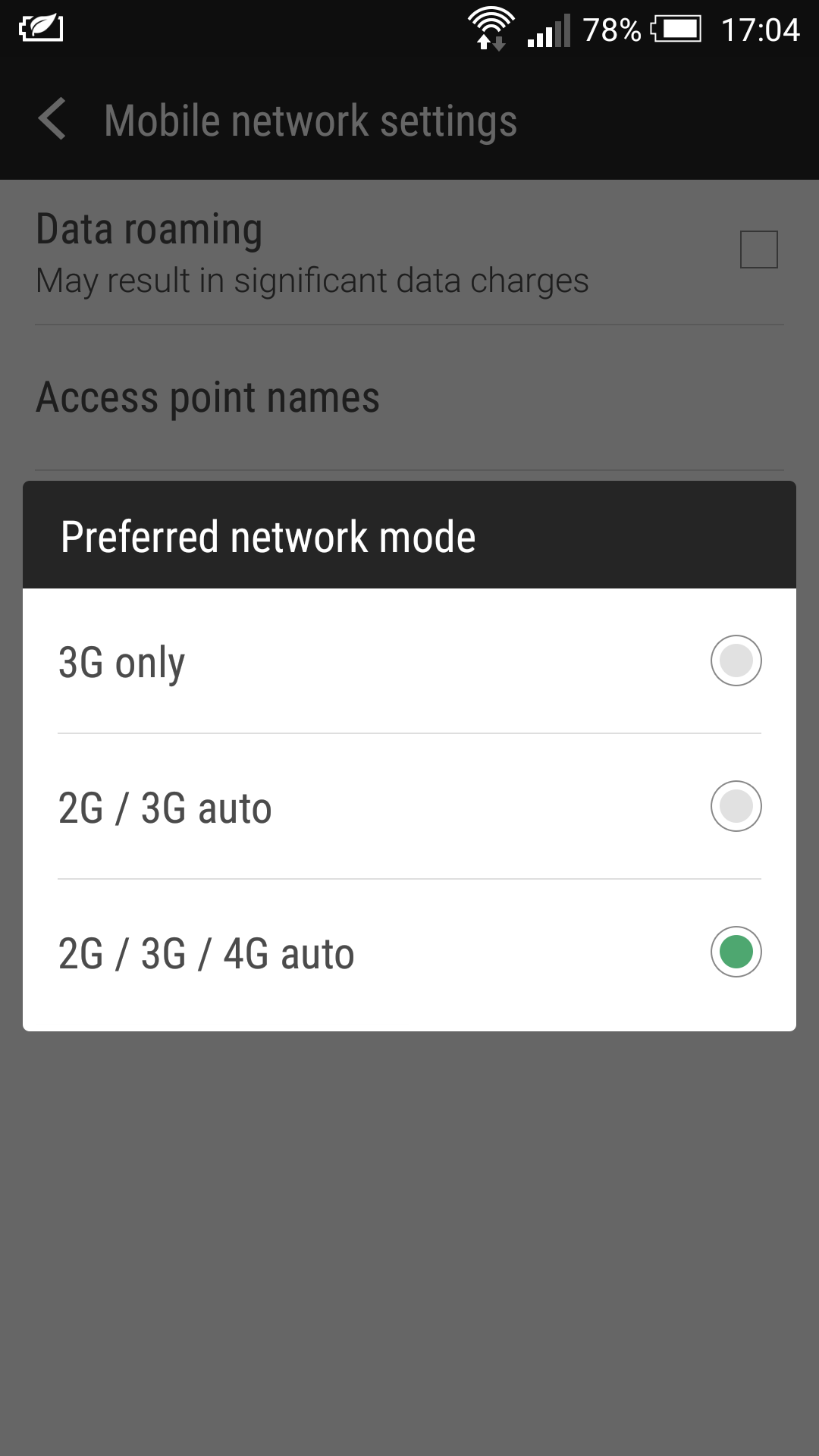
Task: Select 2G / 3G / 4G auto mode
Action: pyautogui.click(x=409, y=952)
